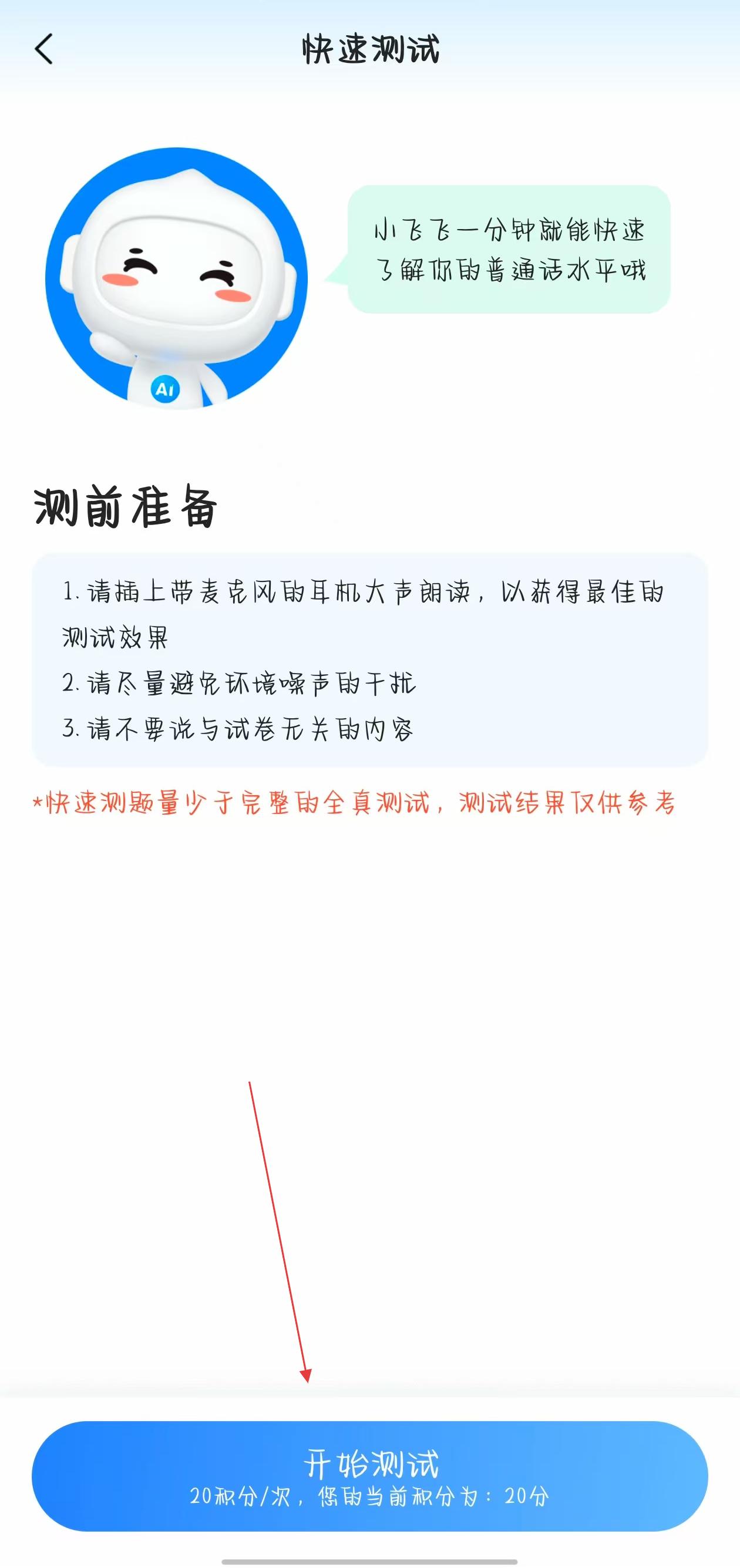This screenshot has width=740, height=1568.
Task: Go back from the 快速测试 page
Action: click(x=44, y=49)
